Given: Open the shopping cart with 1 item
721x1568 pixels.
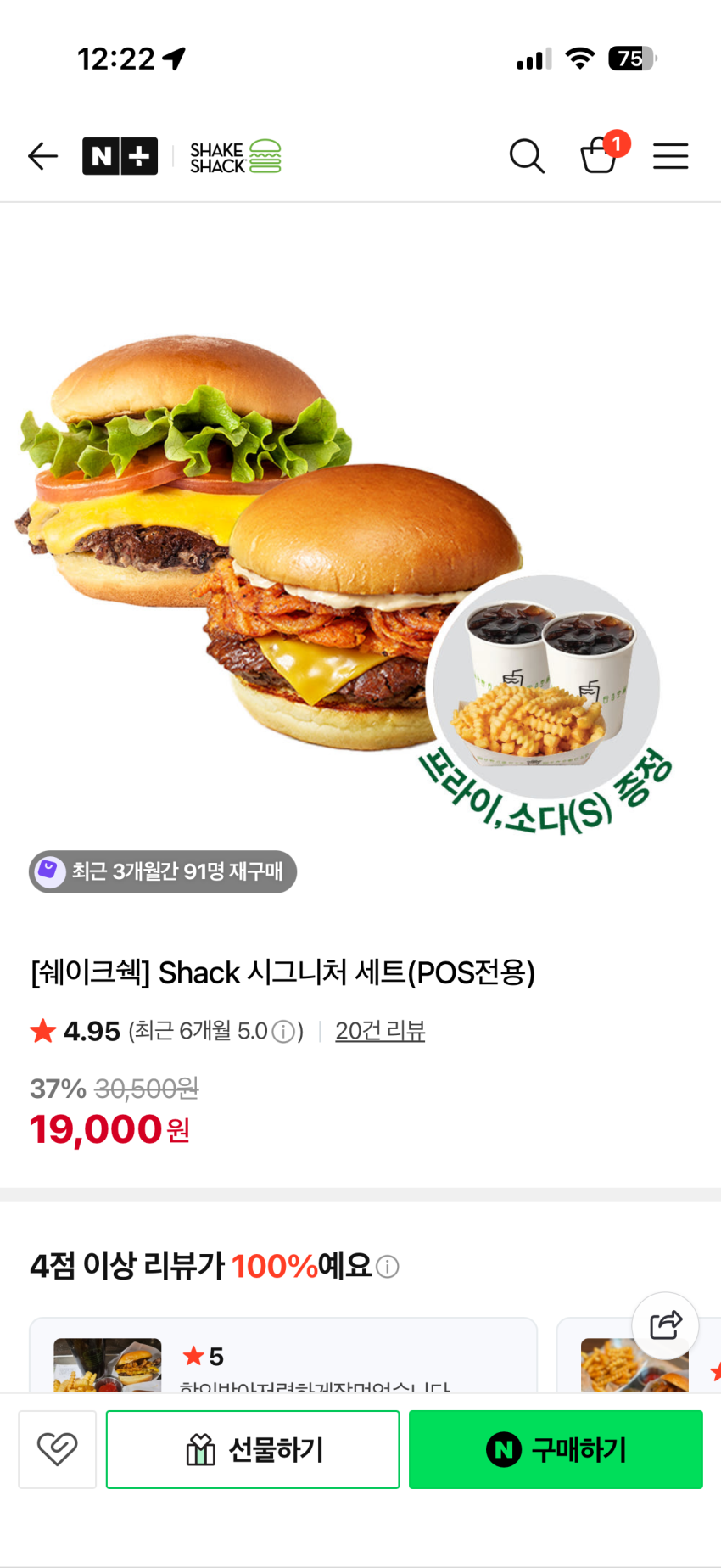Looking at the screenshot, I should click(600, 155).
